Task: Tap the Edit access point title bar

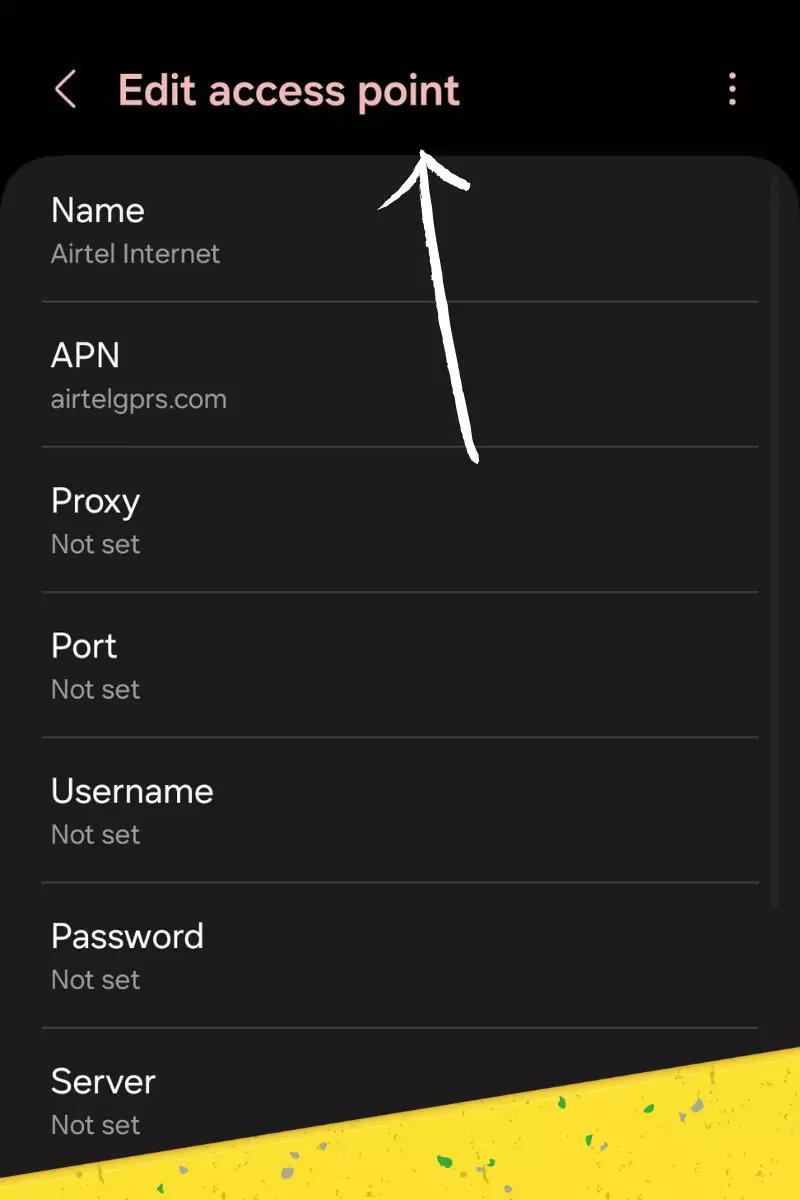Action: point(289,90)
